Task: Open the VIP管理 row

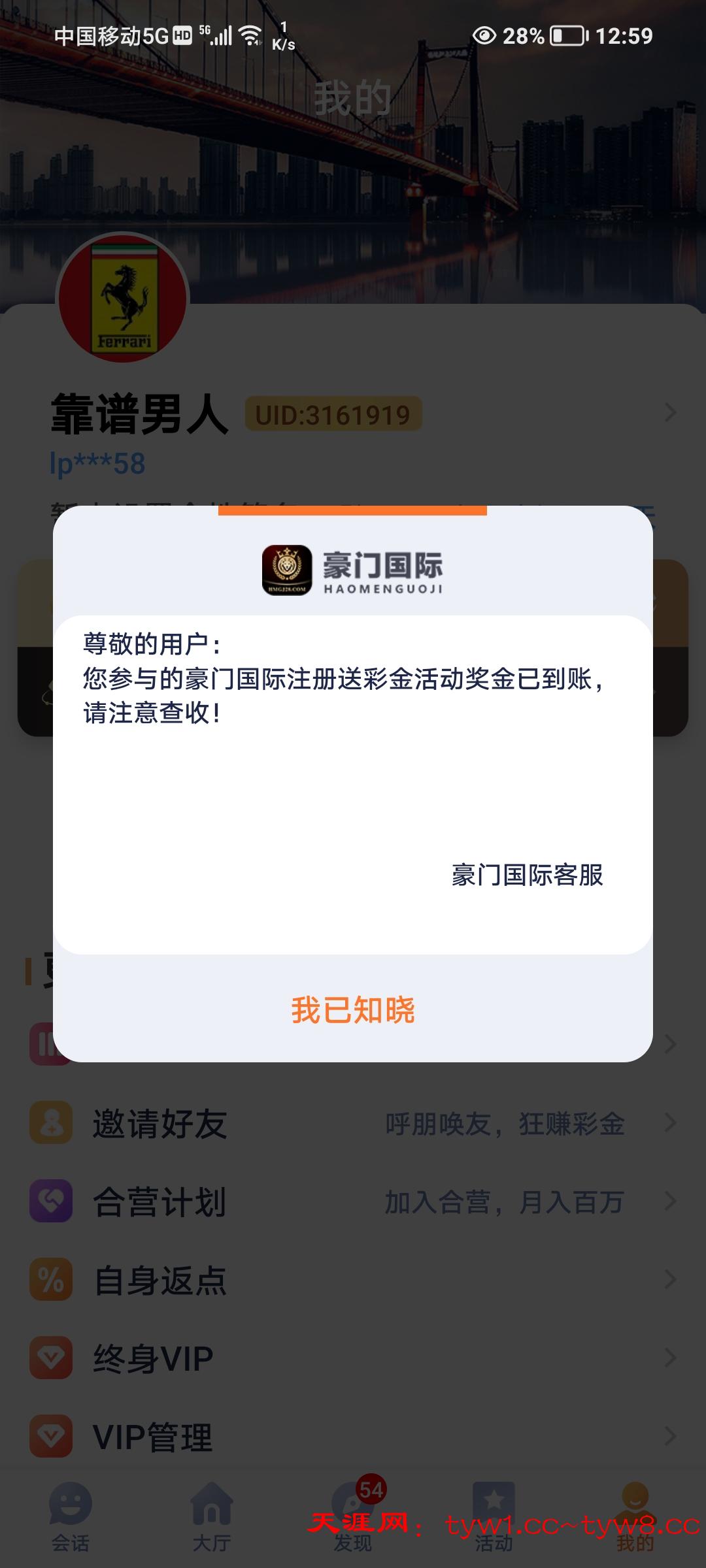Action: pos(353,1437)
